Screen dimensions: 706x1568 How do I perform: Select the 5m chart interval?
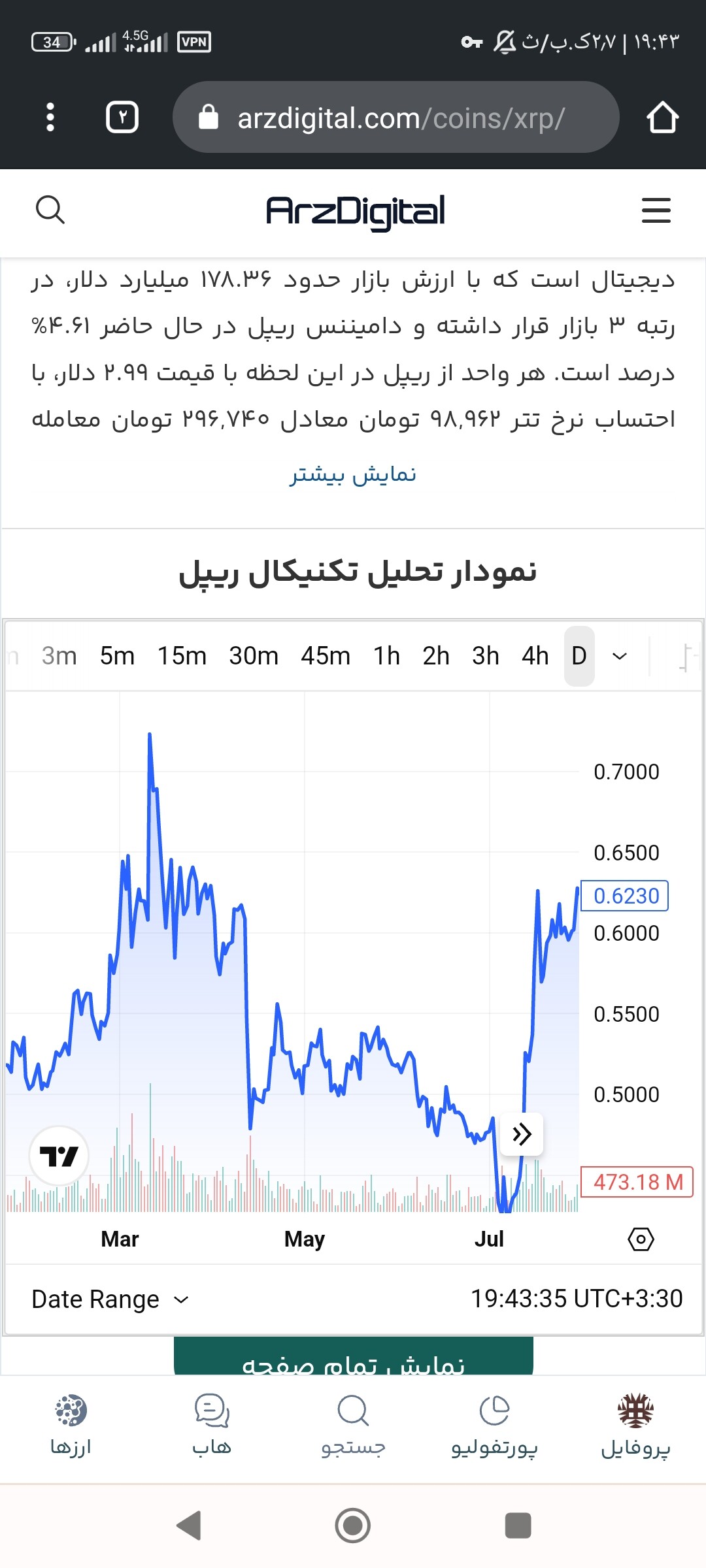[x=117, y=656]
